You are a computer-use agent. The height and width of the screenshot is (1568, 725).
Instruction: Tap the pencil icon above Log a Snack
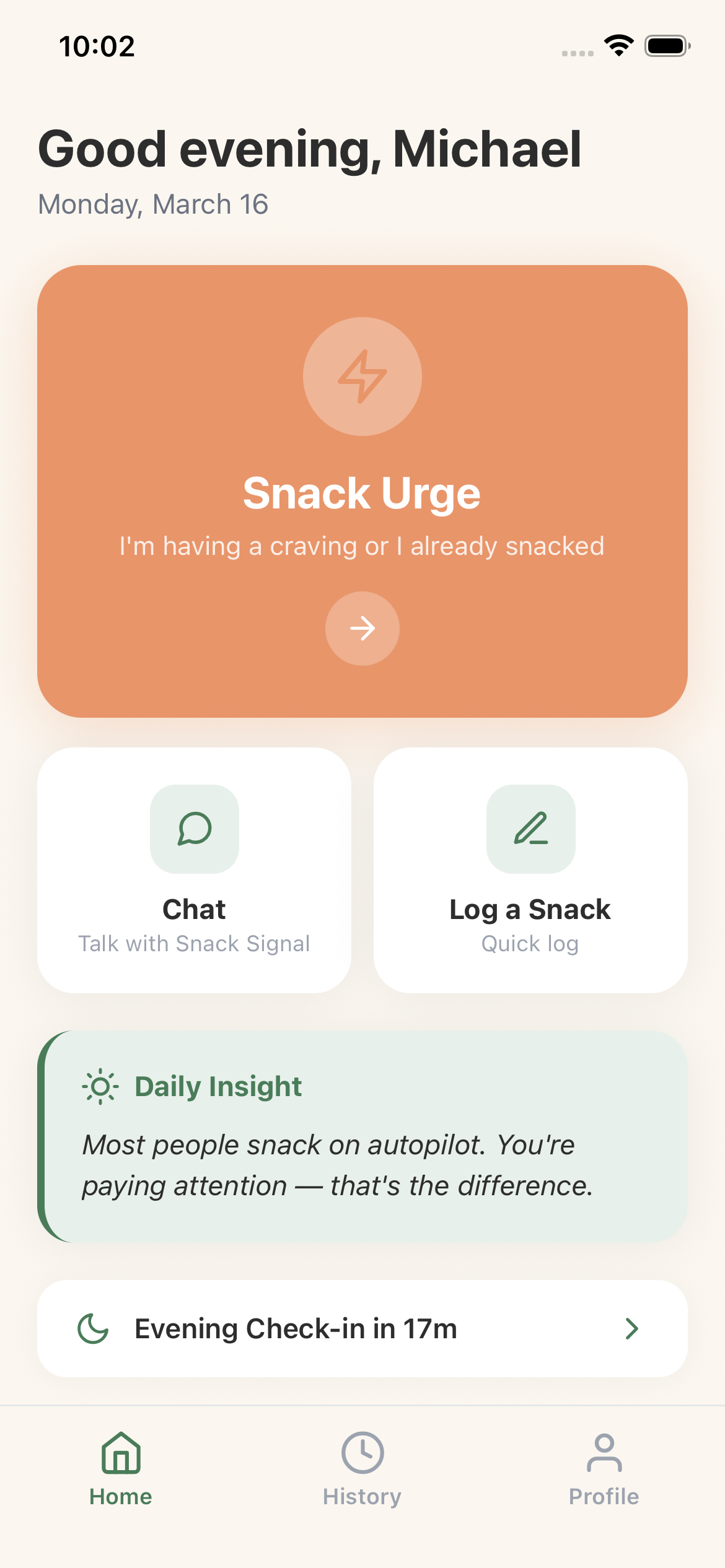tap(530, 830)
